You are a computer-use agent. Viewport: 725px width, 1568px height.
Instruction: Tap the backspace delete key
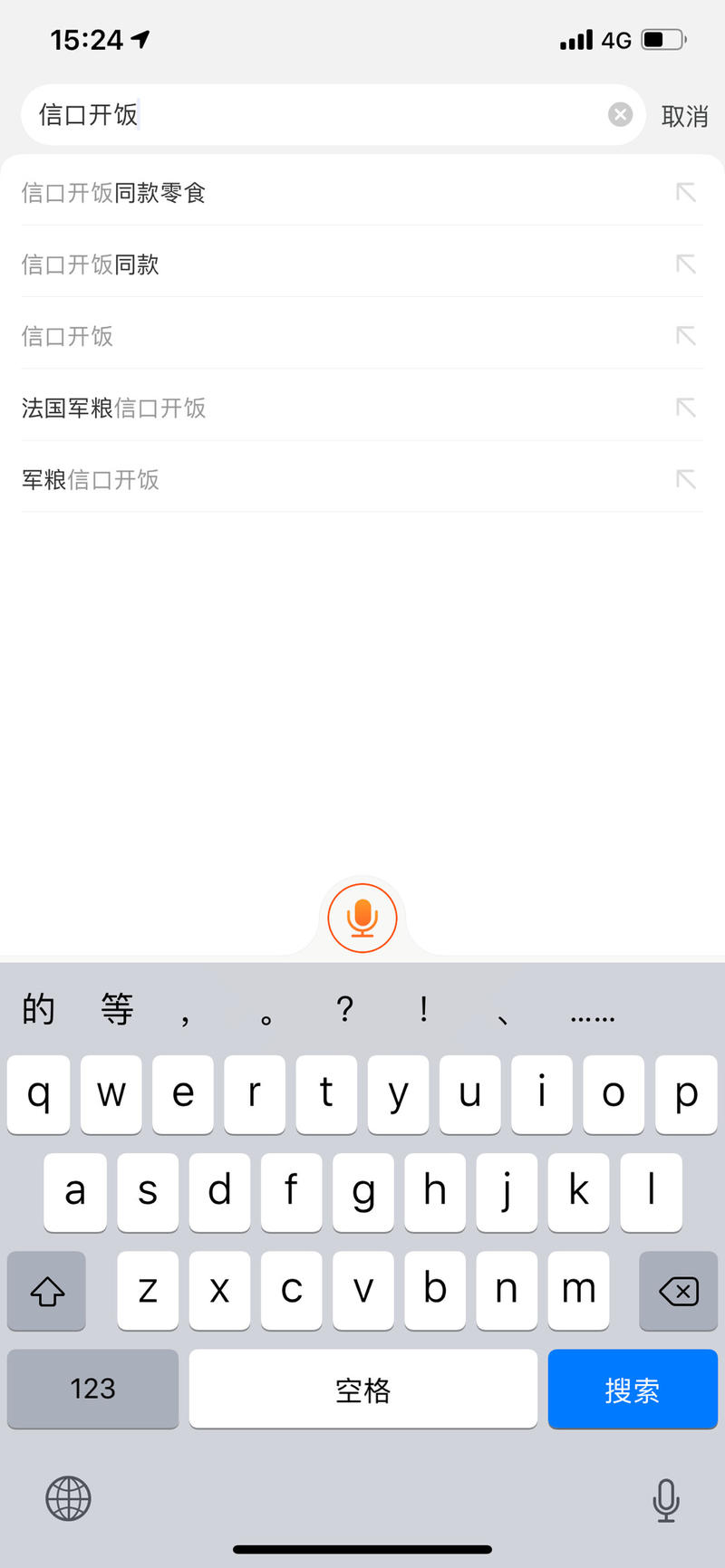click(678, 1291)
